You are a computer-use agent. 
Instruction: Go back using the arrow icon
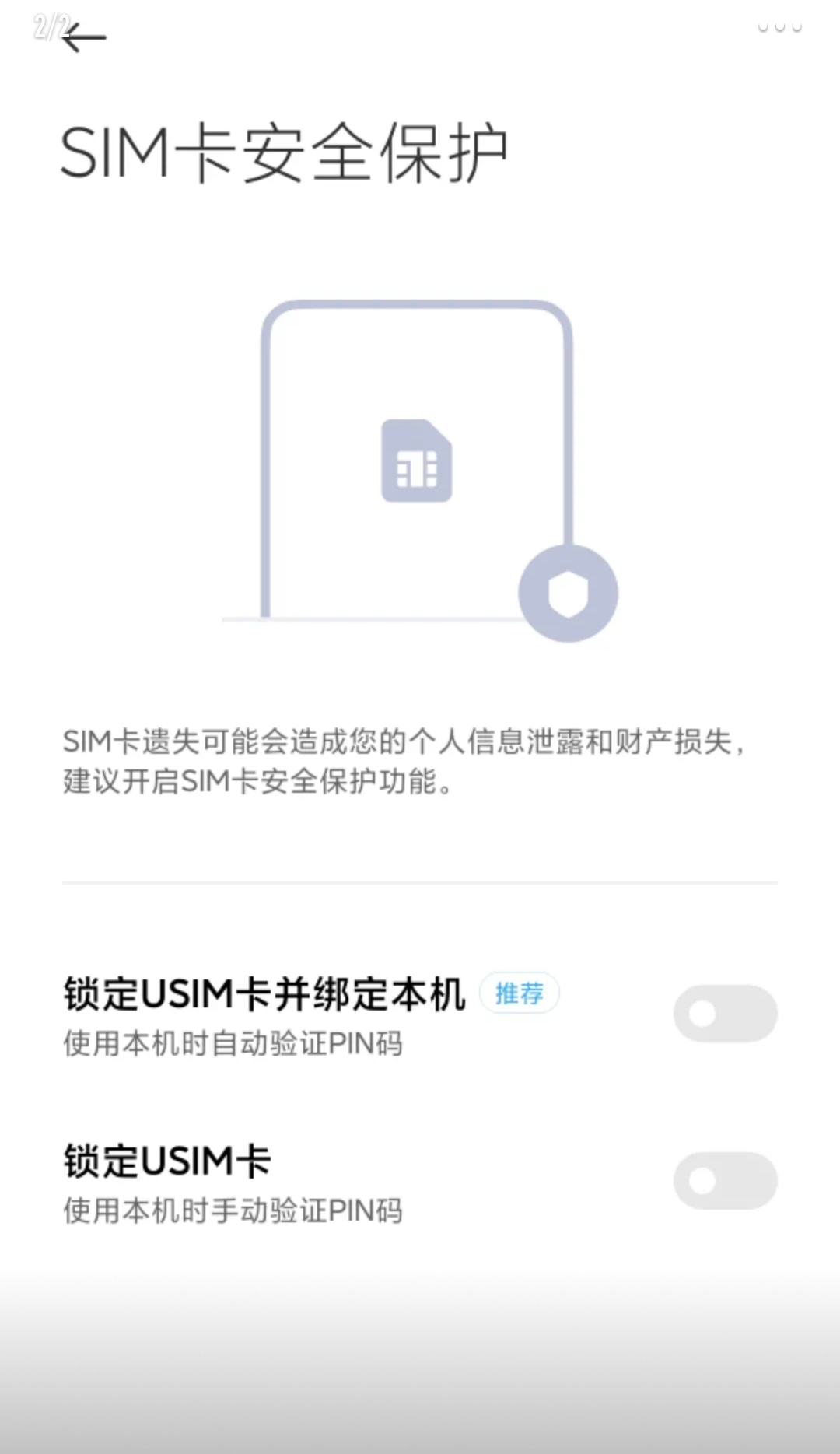click(84, 37)
